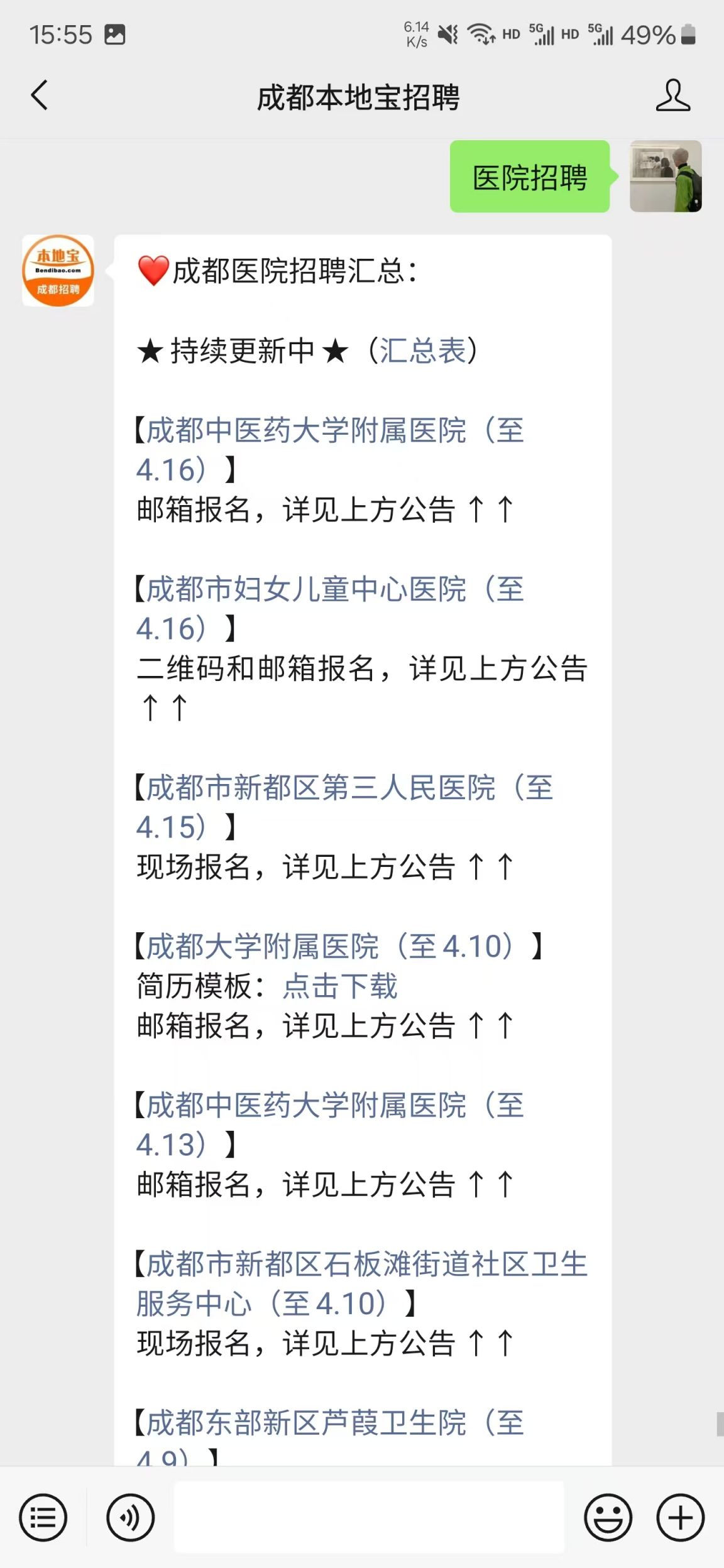Open the plus attachments menu
Viewport: 724px width, 1568px height.
(x=680, y=1518)
